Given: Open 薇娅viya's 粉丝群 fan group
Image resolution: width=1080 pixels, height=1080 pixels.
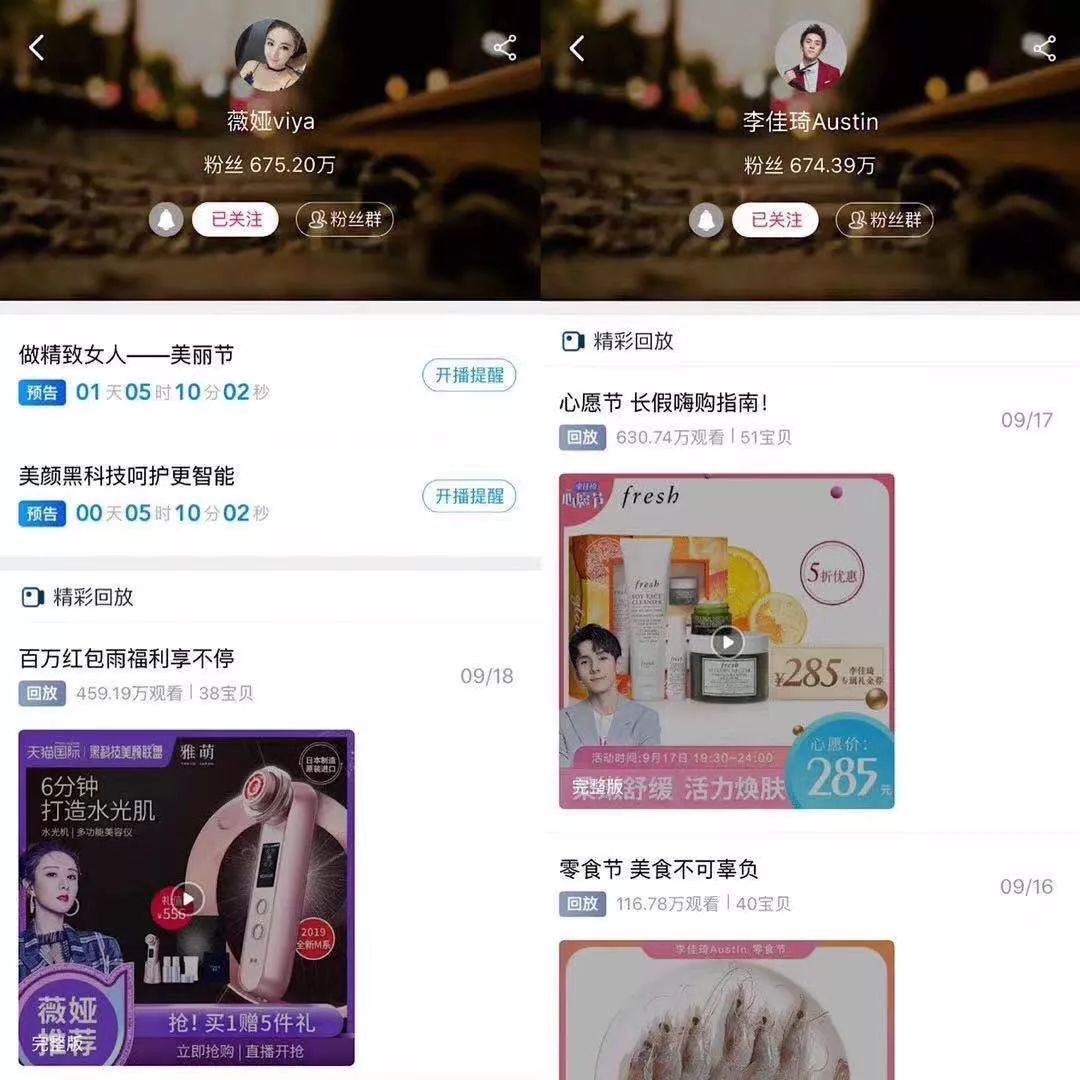Looking at the screenshot, I should 344,220.
